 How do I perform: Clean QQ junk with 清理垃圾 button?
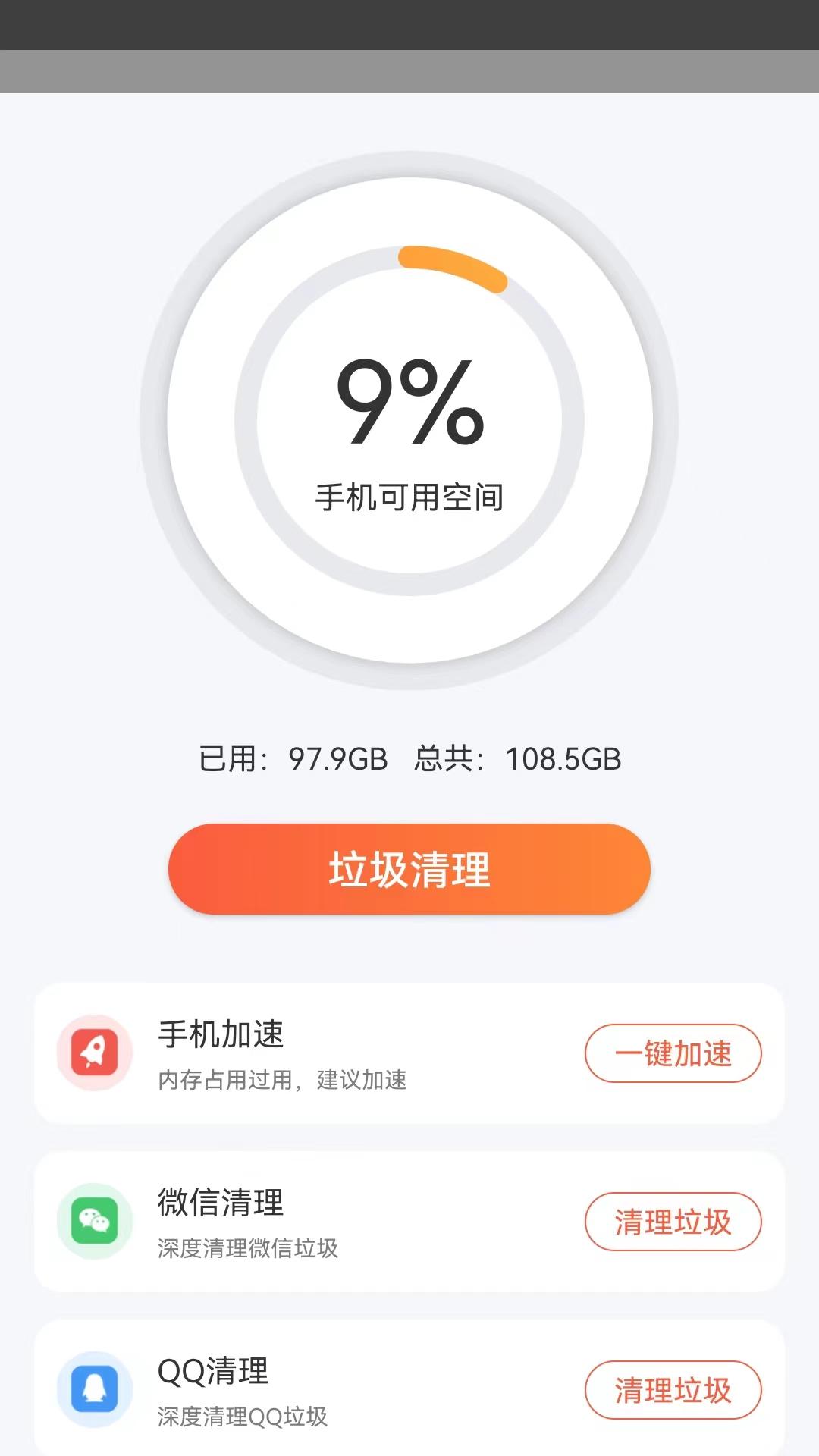coord(673,1390)
